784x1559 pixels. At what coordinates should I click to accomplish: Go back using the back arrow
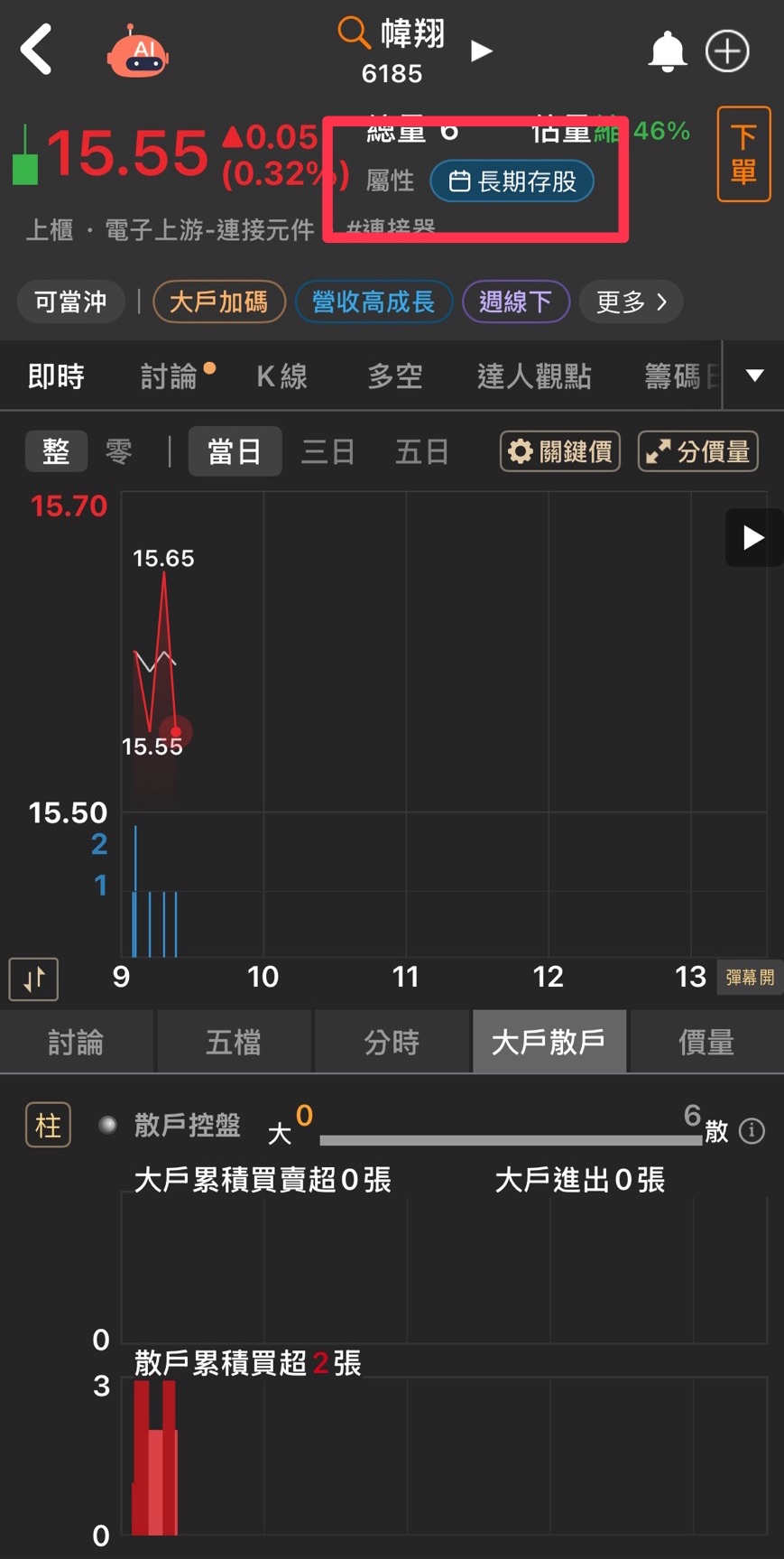click(38, 51)
